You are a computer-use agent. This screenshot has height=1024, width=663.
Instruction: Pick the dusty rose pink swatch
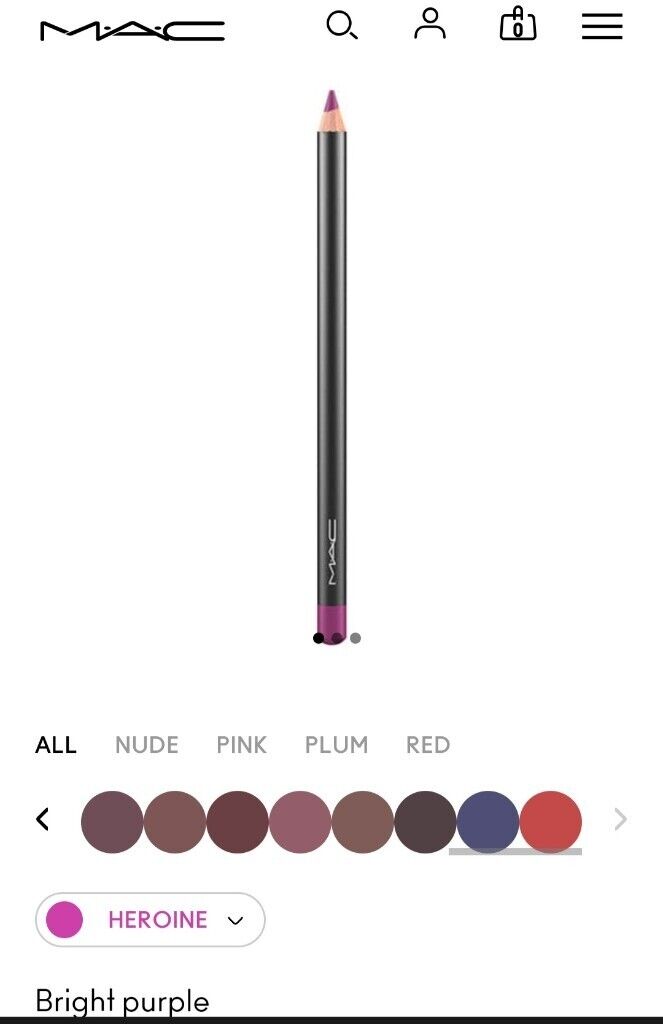[x=299, y=821]
